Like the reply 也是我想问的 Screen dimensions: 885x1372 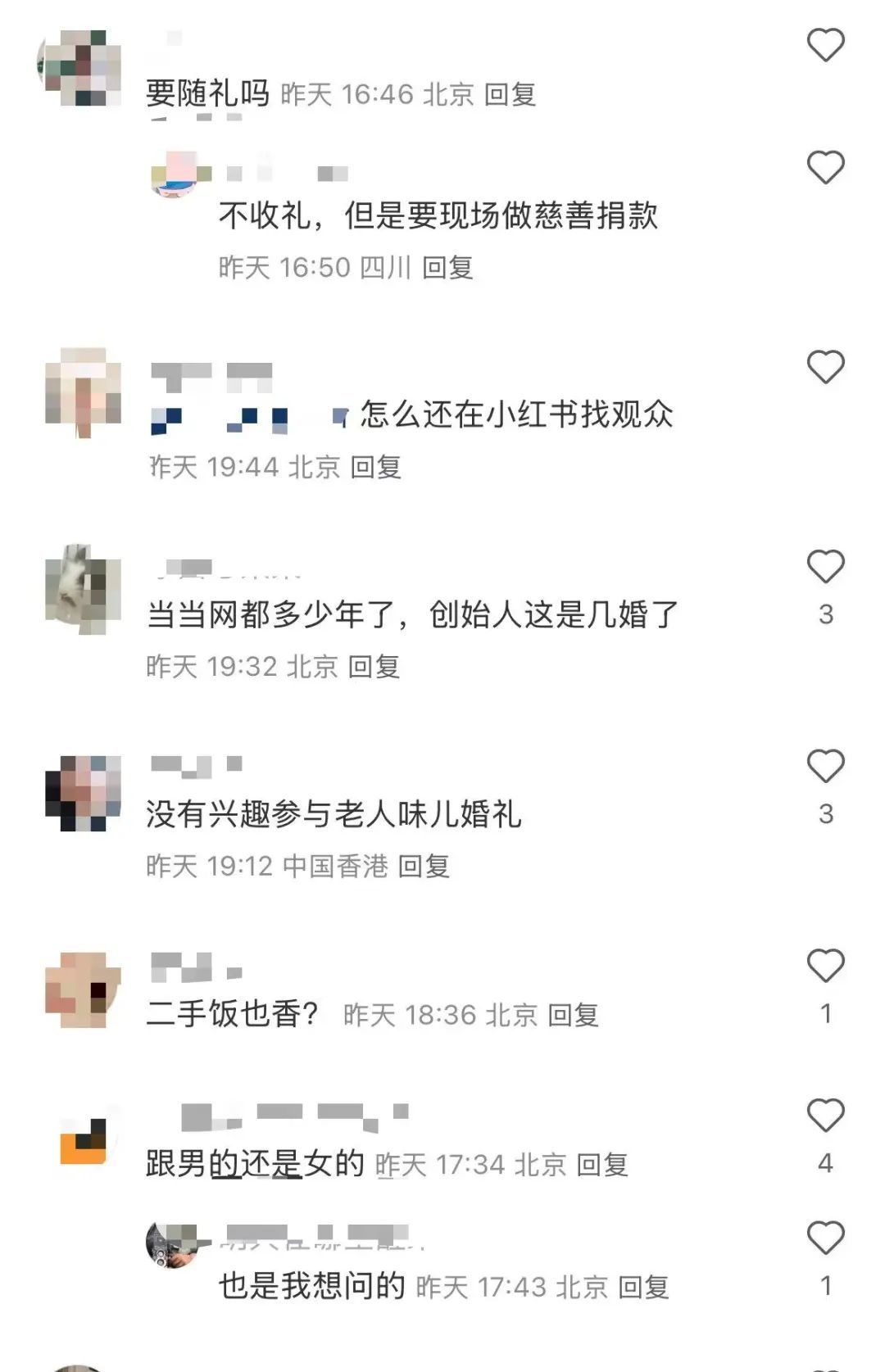pyautogui.click(x=825, y=1238)
